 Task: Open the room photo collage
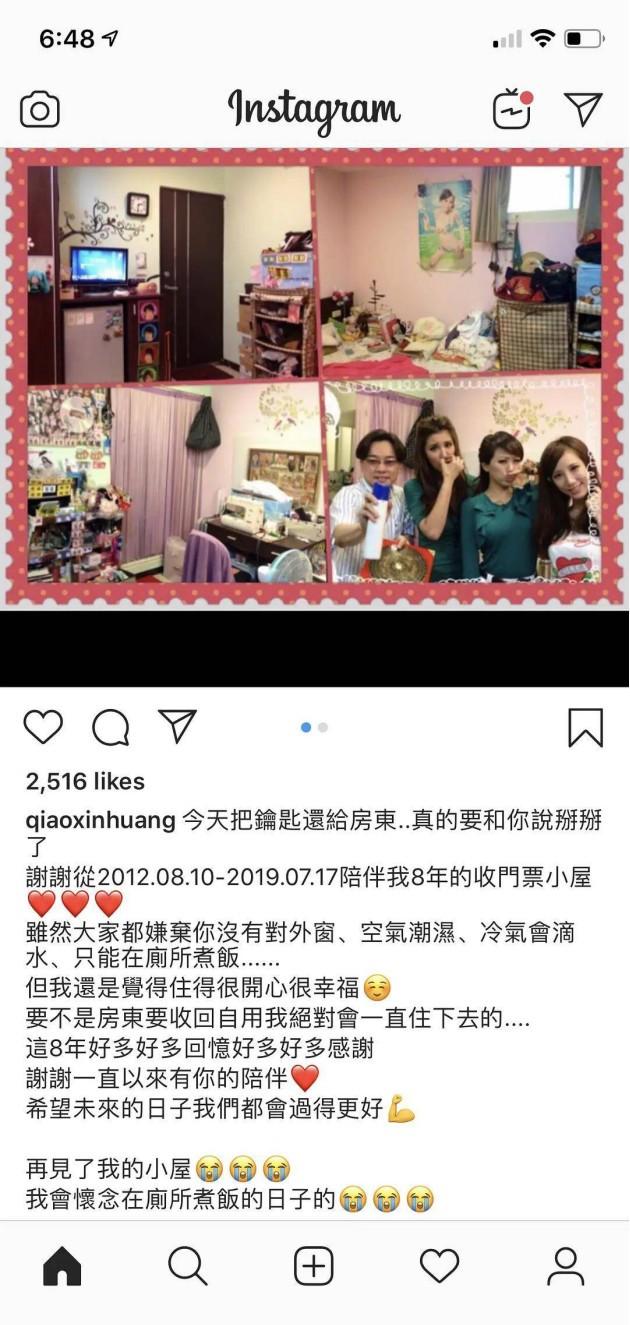coord(315,377)
